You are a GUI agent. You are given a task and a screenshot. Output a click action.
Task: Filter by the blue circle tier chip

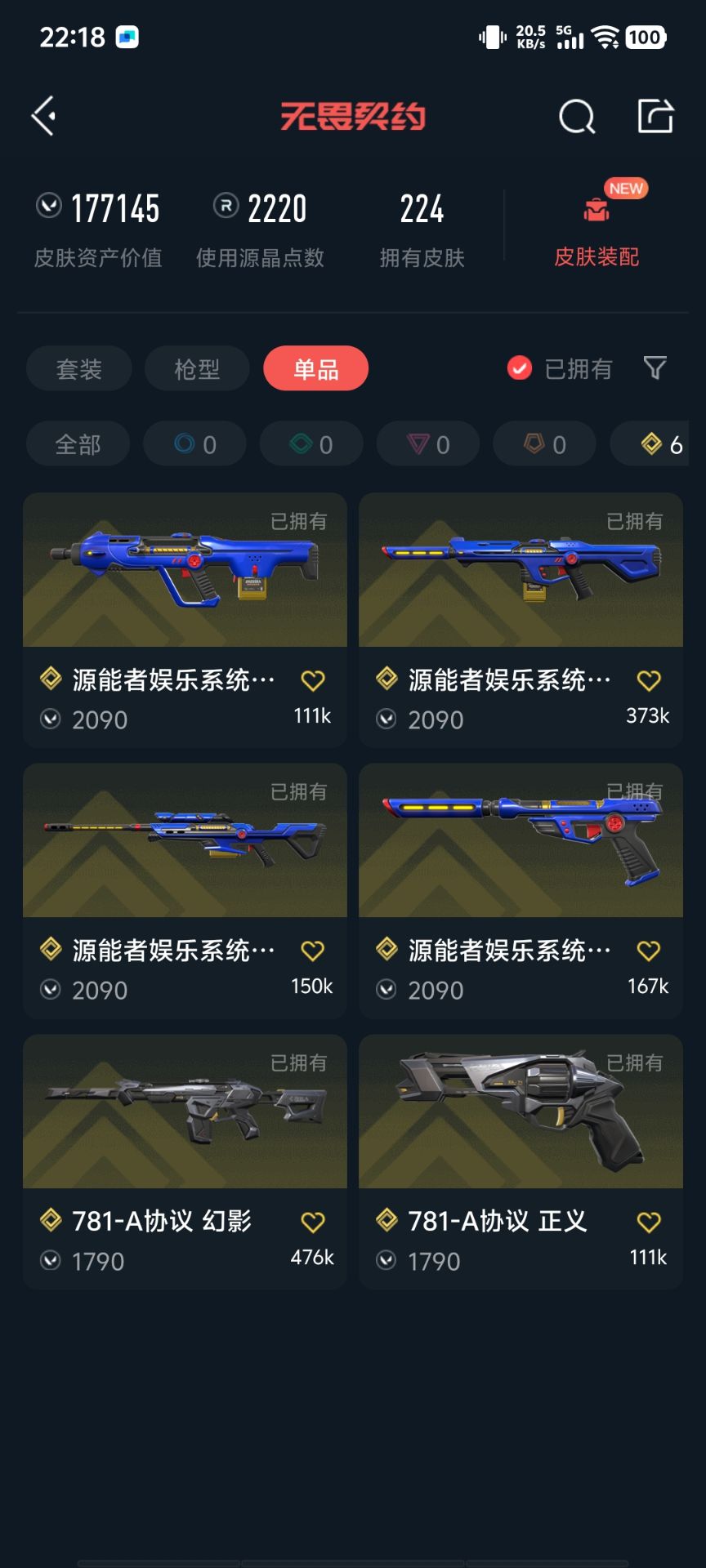pyautogui.click(x=194, y=444)
